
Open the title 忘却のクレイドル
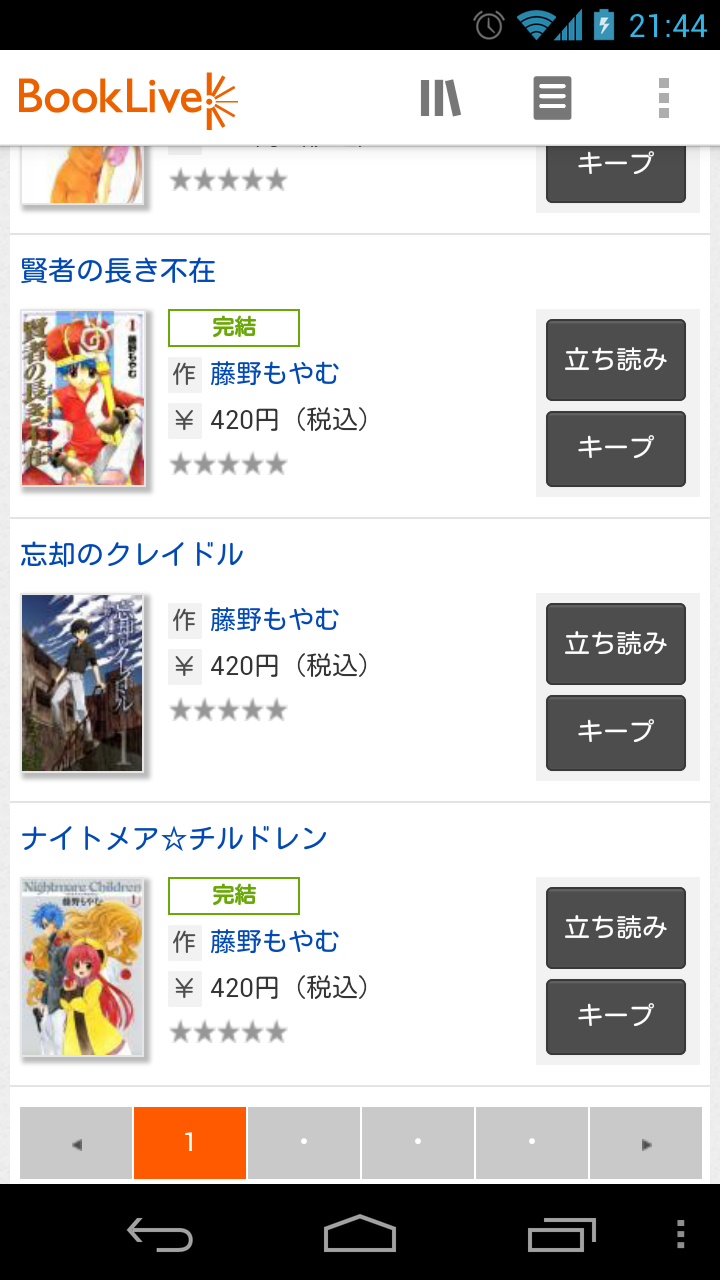(x=132, y=554)
